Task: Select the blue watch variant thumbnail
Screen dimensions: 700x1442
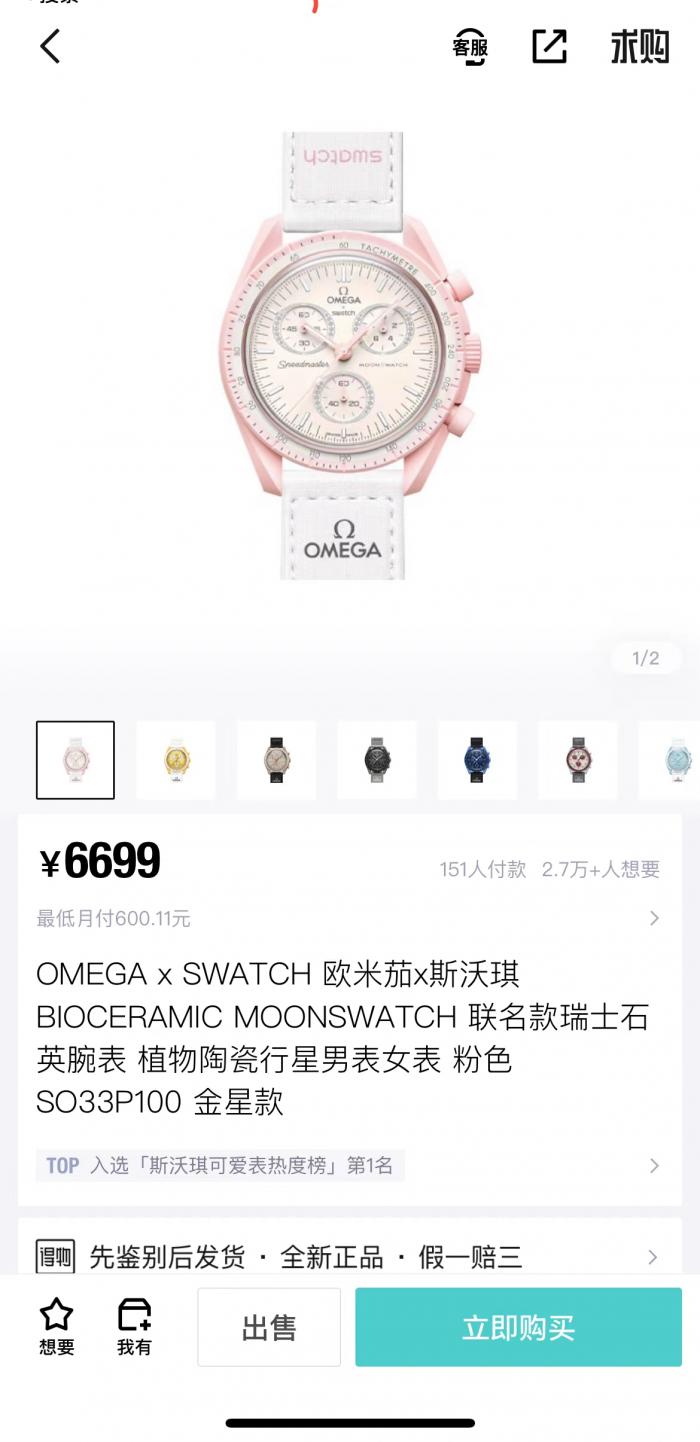Action: (x=477, y=760)
